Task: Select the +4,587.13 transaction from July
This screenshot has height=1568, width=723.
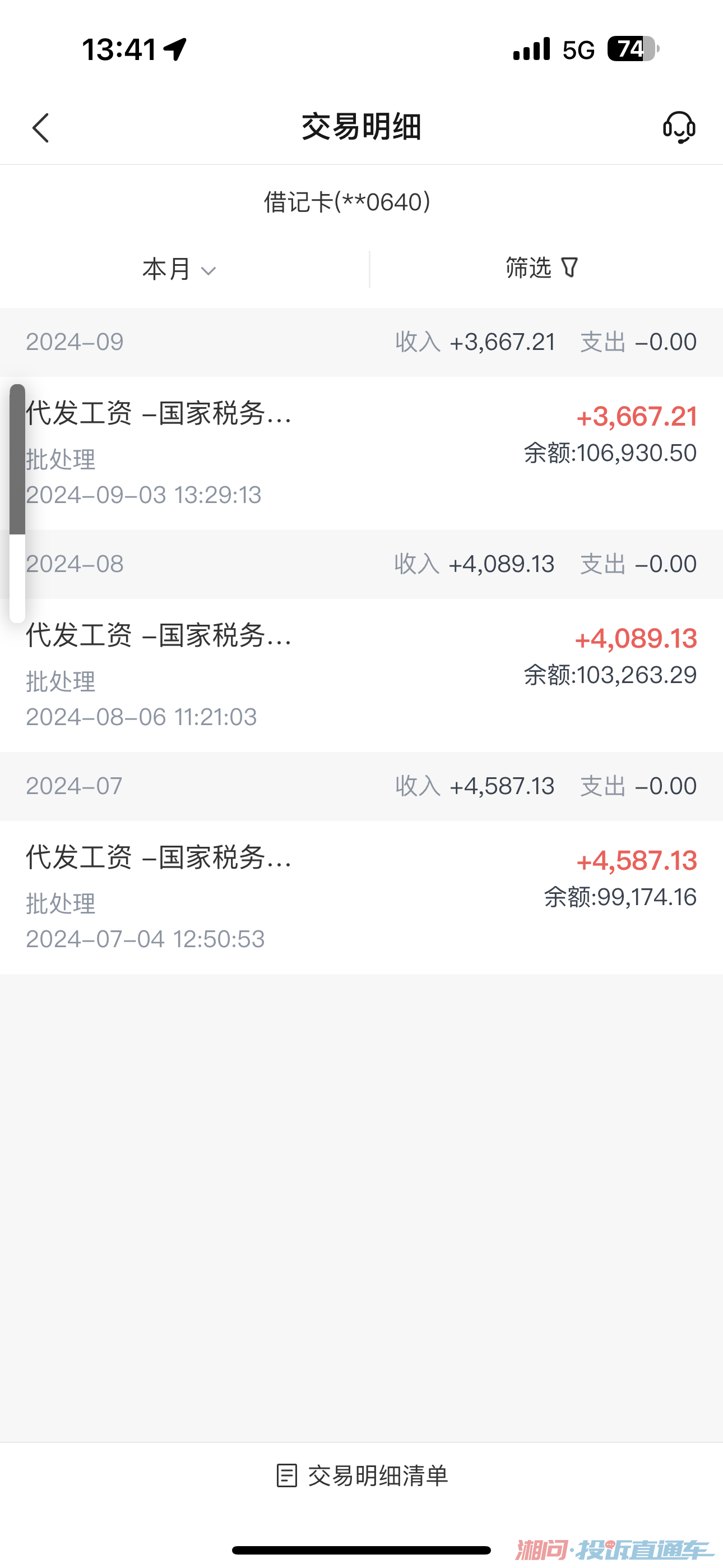Action: click(361, 897)
